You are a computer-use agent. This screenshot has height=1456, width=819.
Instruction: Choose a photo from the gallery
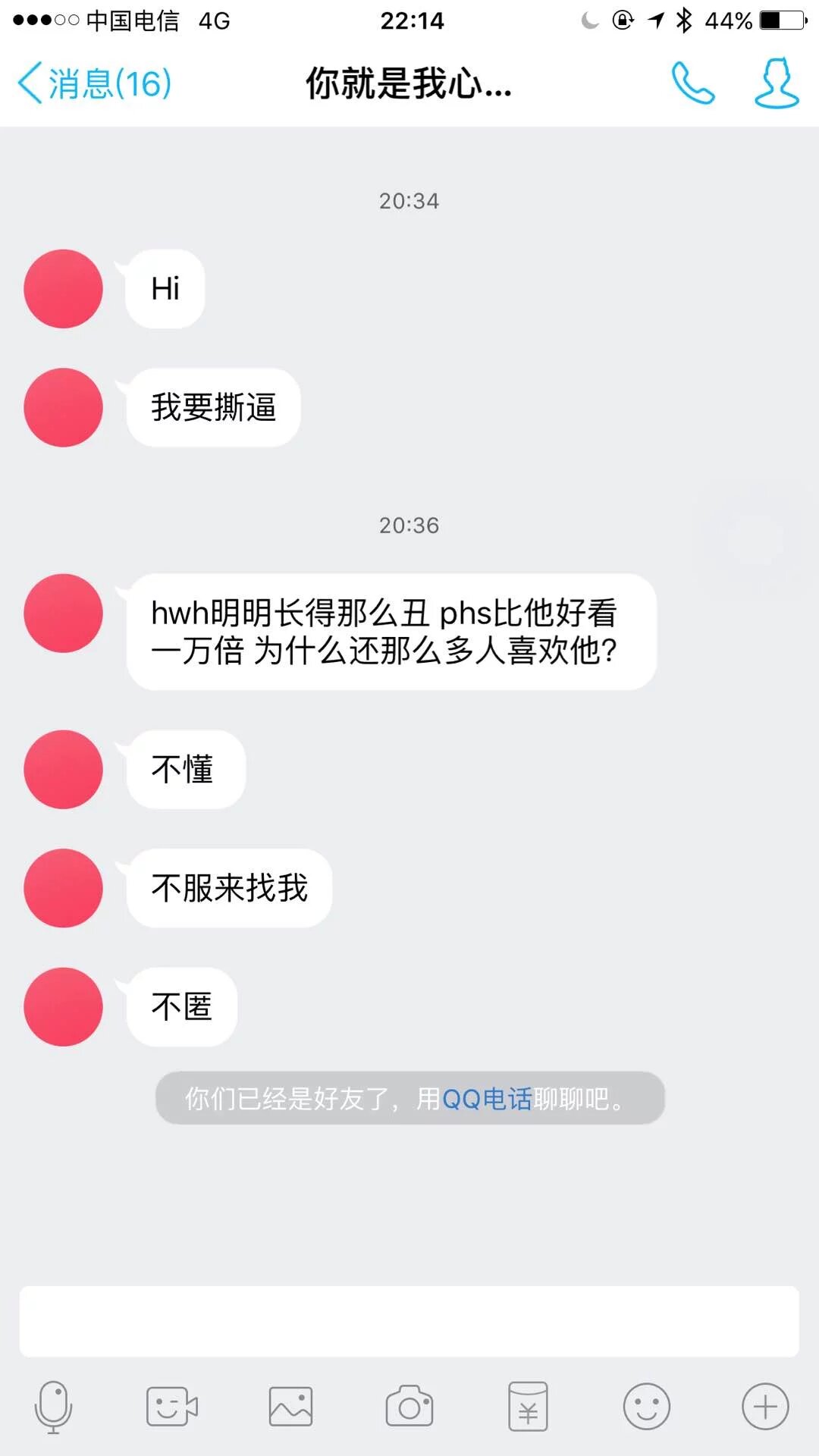[290, 1407]
